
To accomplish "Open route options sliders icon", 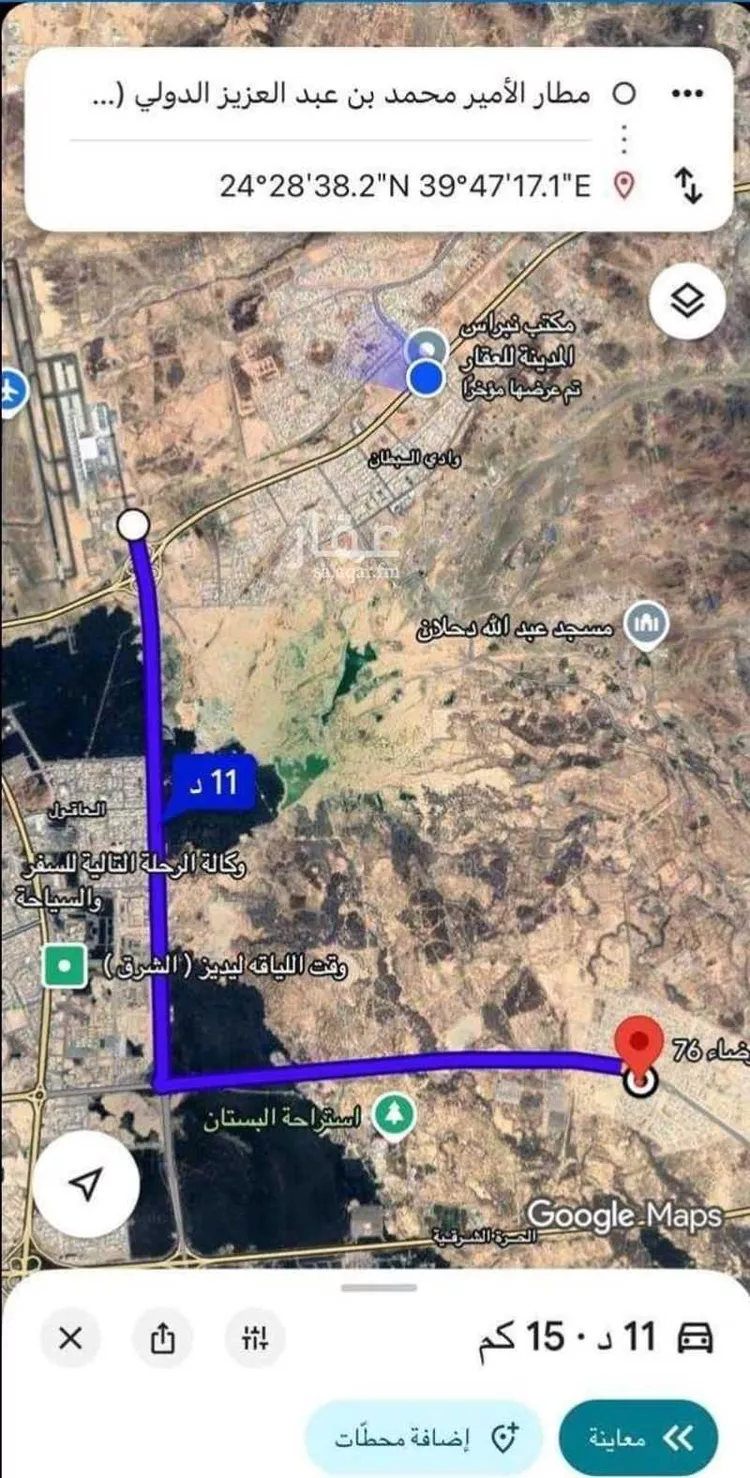I will click(255, 1338).
